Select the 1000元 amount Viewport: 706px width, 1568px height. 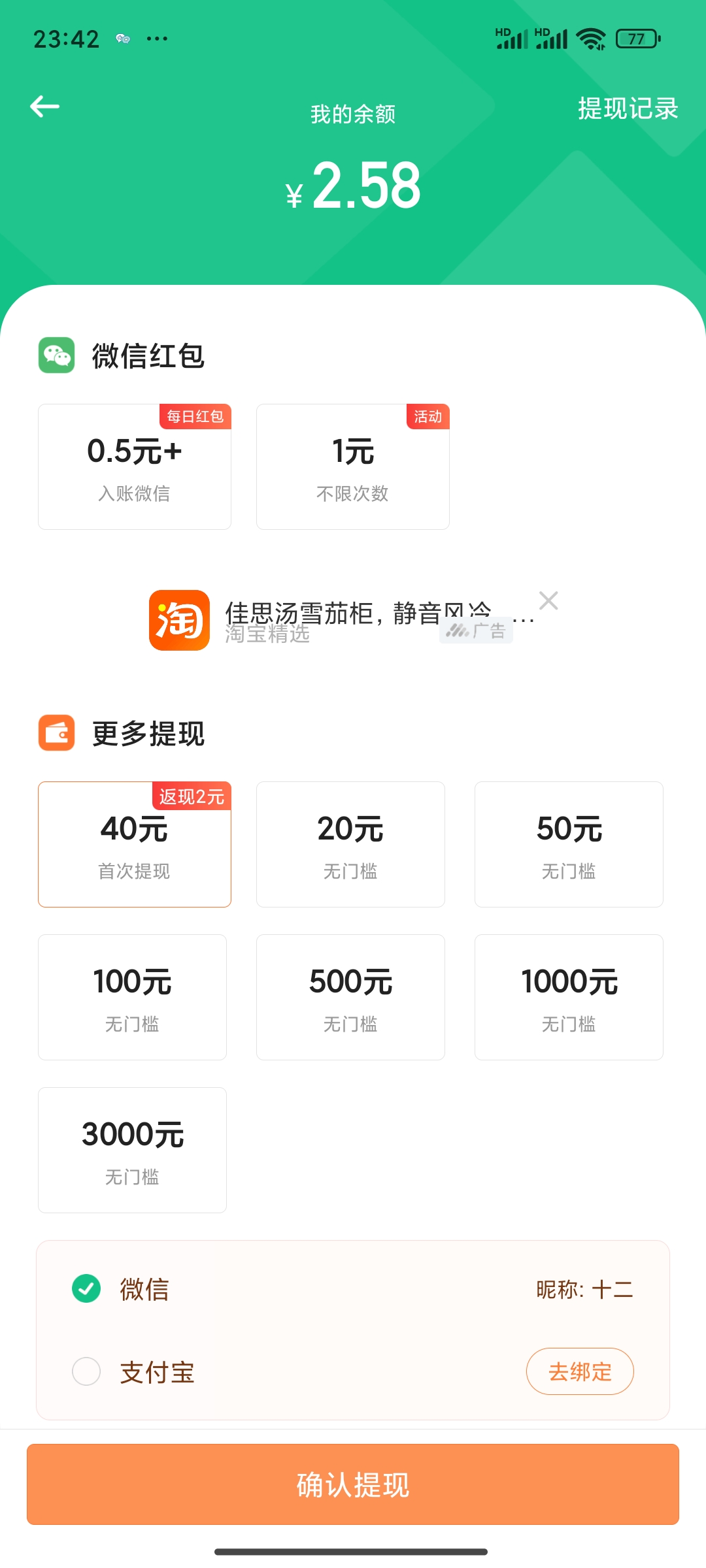[x=569, y=997]
